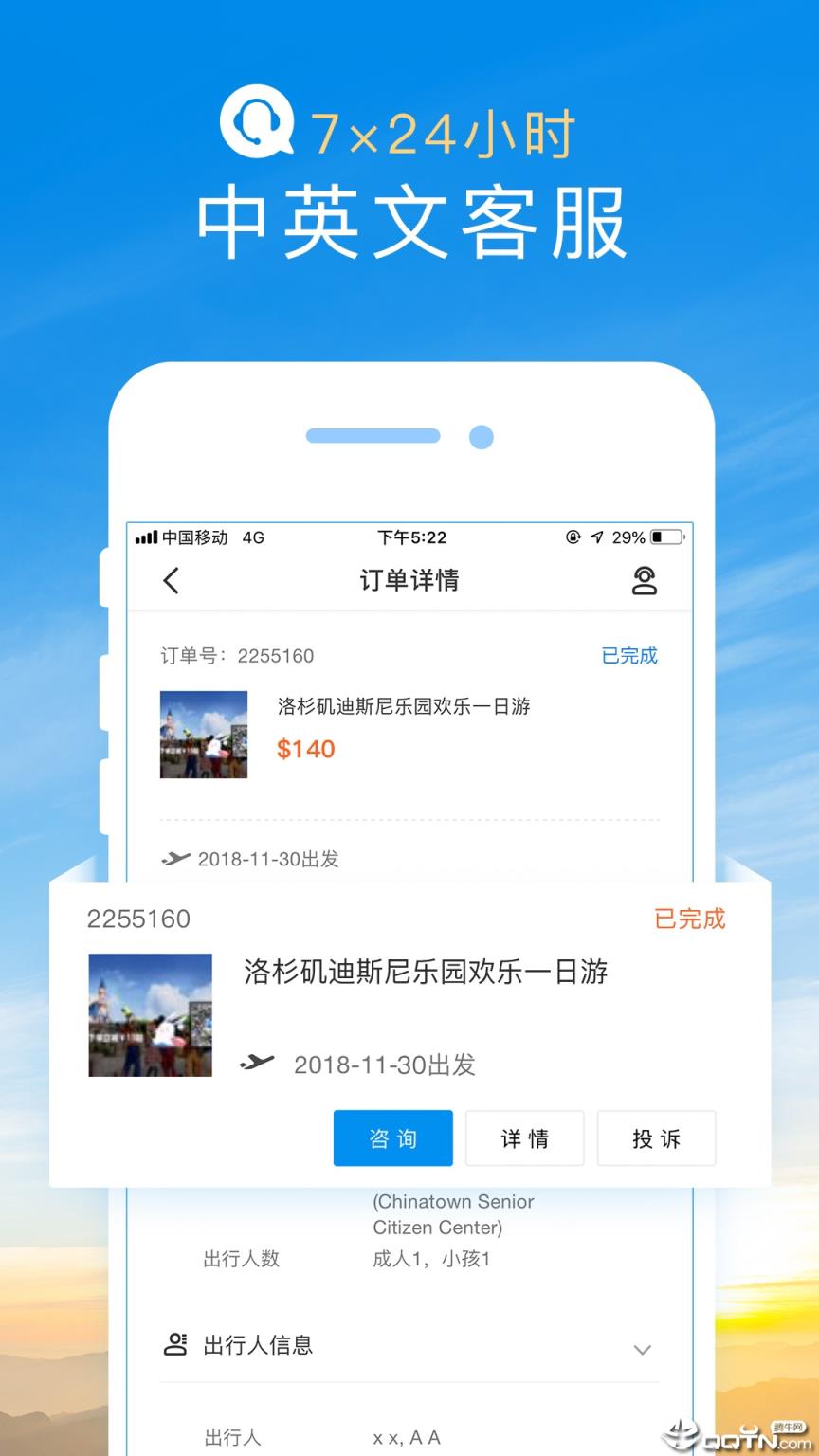Tap the orientation lock icon in status bar
This screenshot has height=1456, width=819.
[572, 537]
